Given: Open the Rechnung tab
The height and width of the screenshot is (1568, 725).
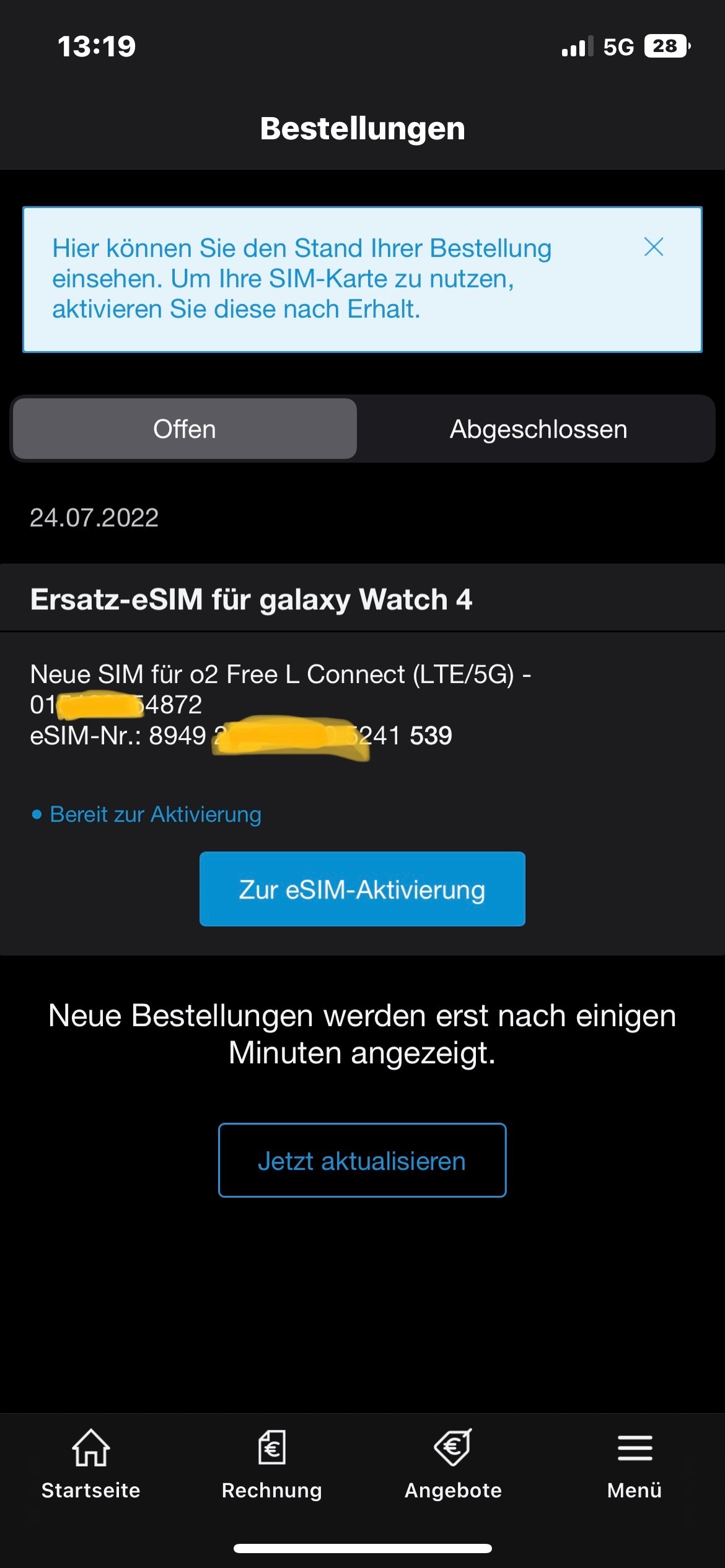Looking at the screenshot, I should click(271, 1464).
